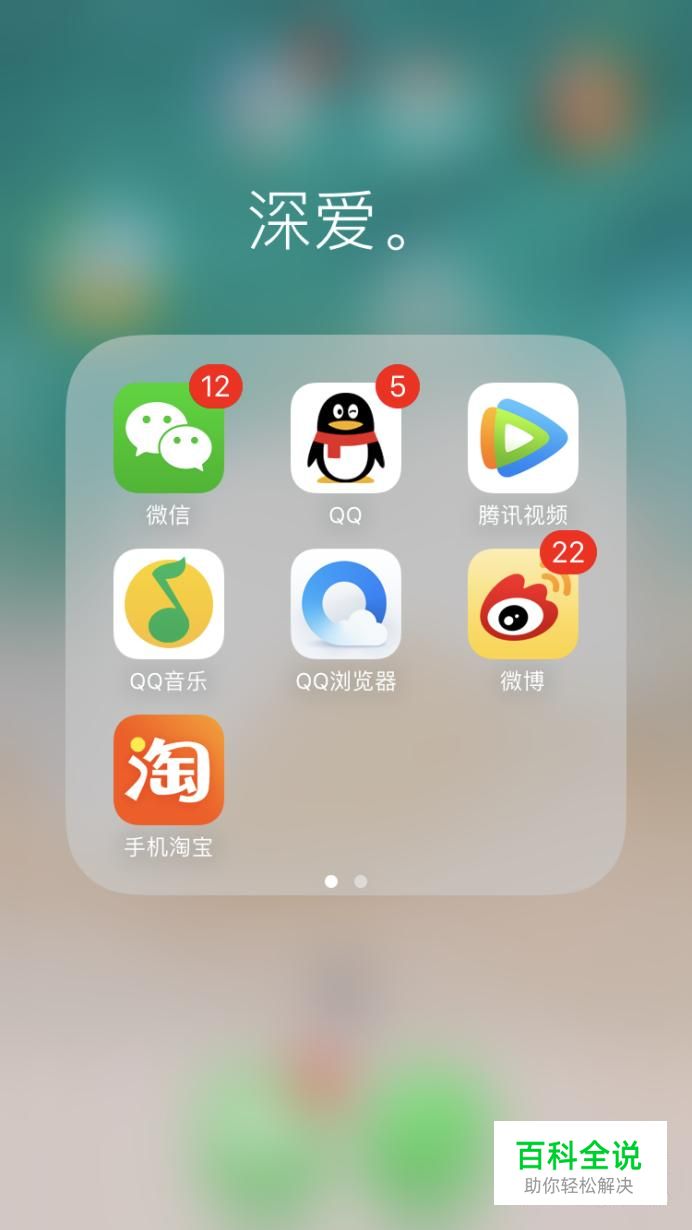Open QQ浏览器 browser

346,604
